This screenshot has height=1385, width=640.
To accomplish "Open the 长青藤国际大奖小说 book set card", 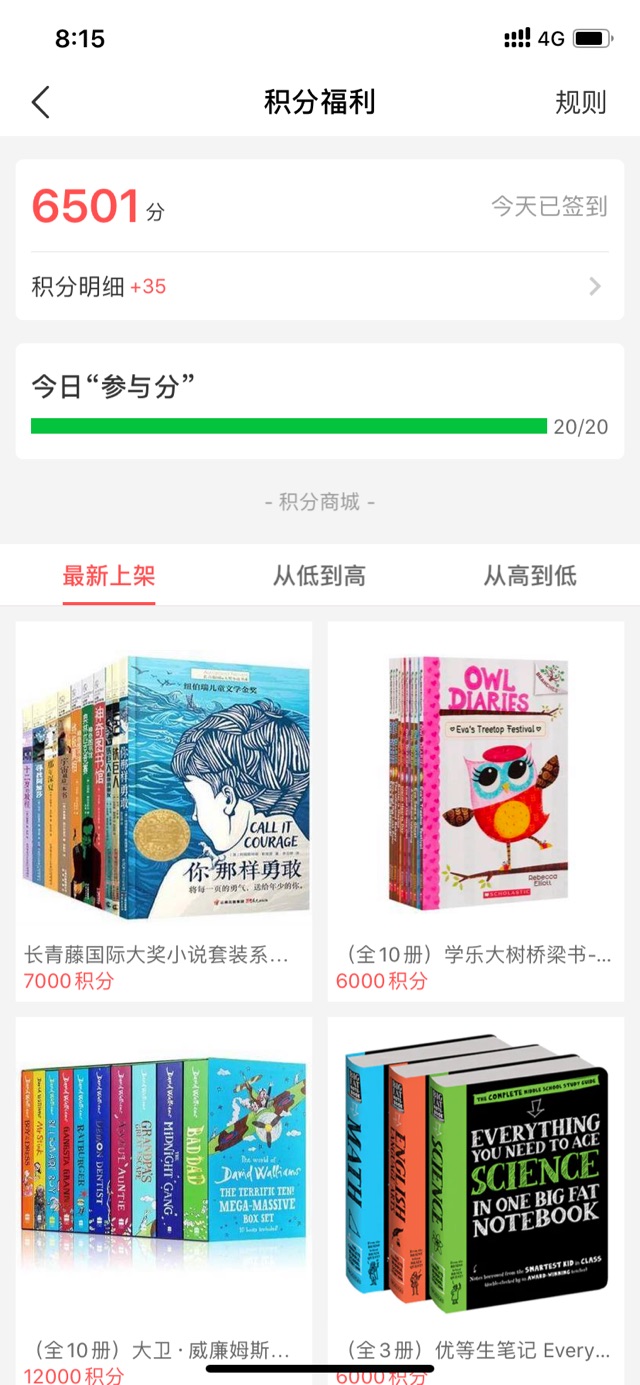I will pos(164,811).
